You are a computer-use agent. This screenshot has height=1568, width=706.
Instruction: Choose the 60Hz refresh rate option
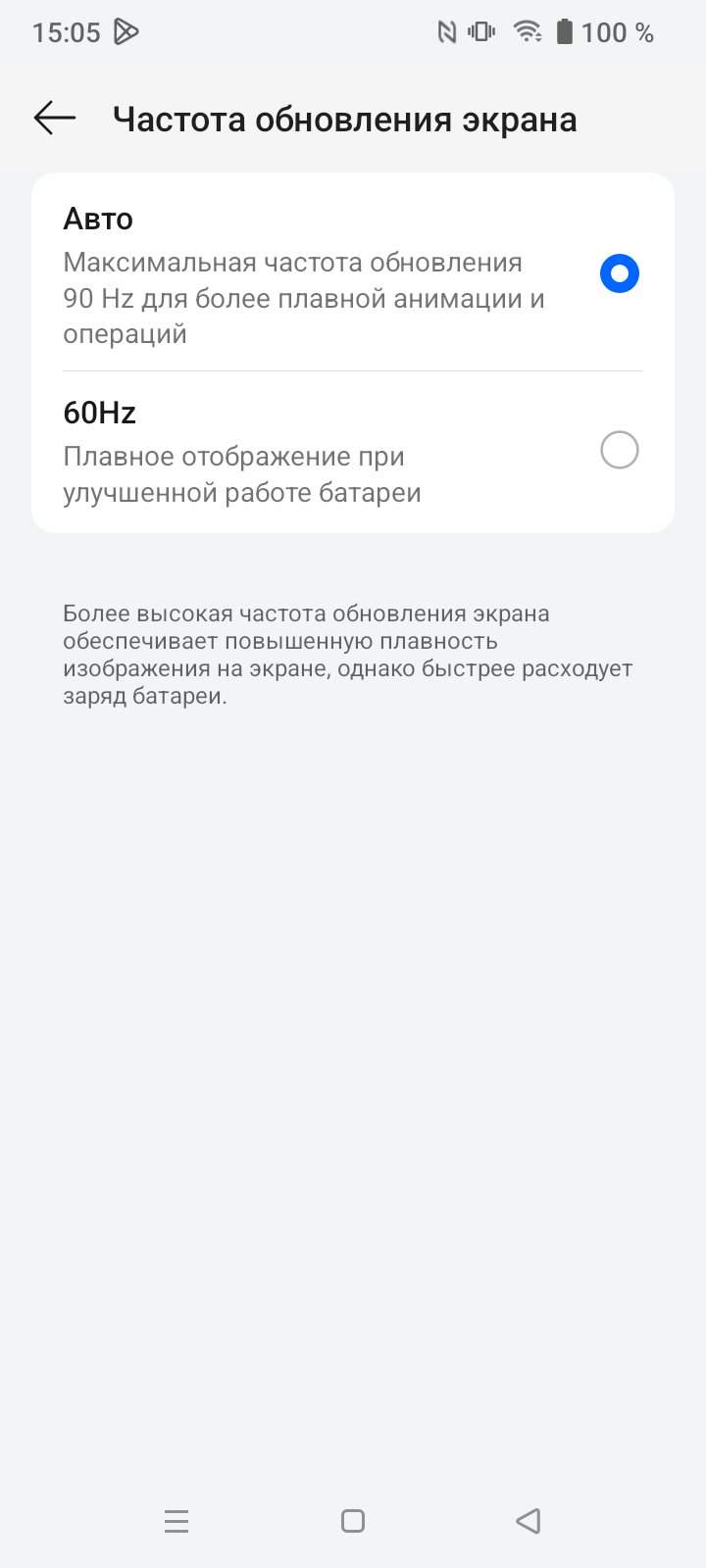pyautogui.click(x=619, y=451)
